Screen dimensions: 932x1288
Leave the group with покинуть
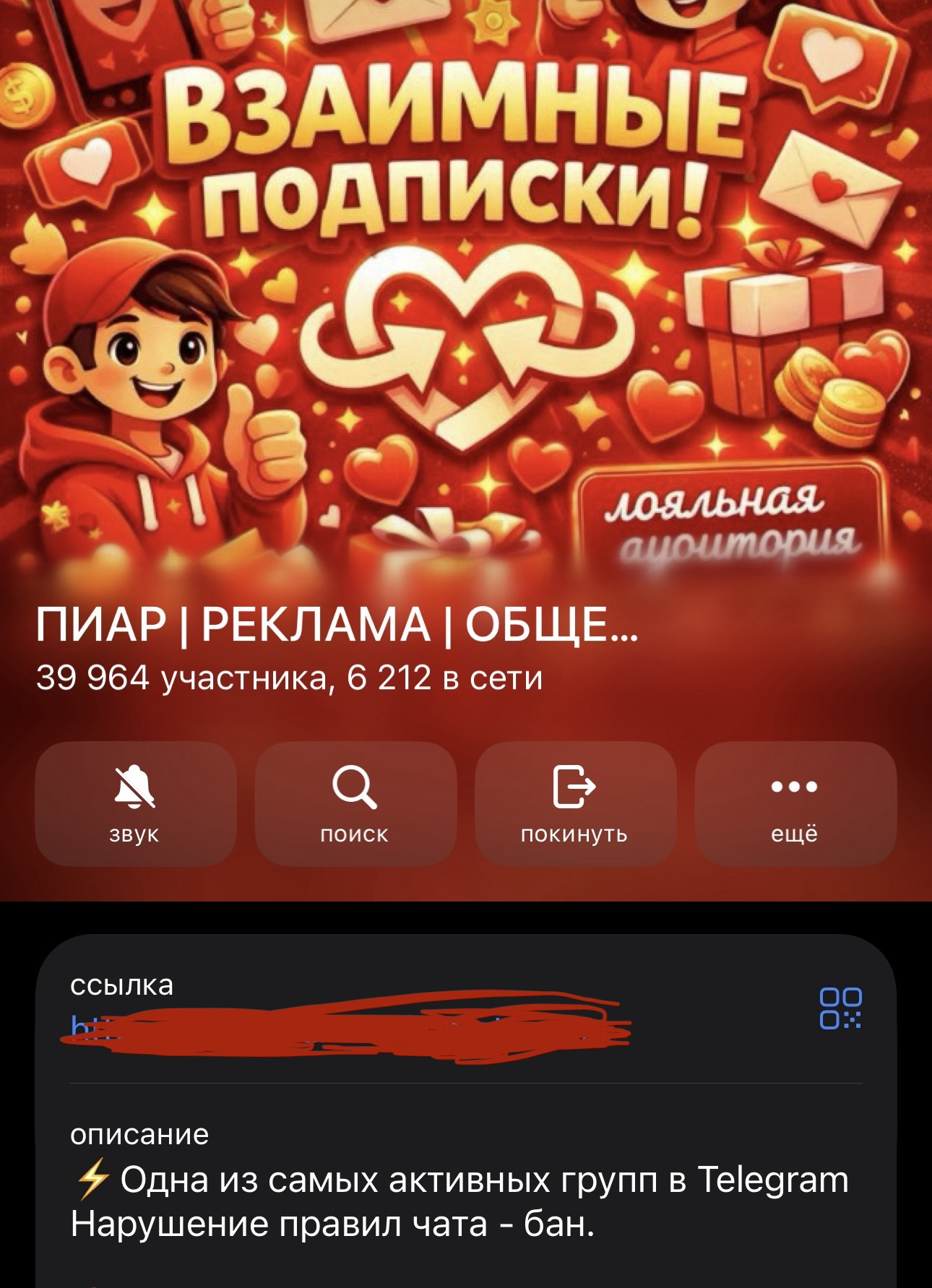click(x=575, y=803)
